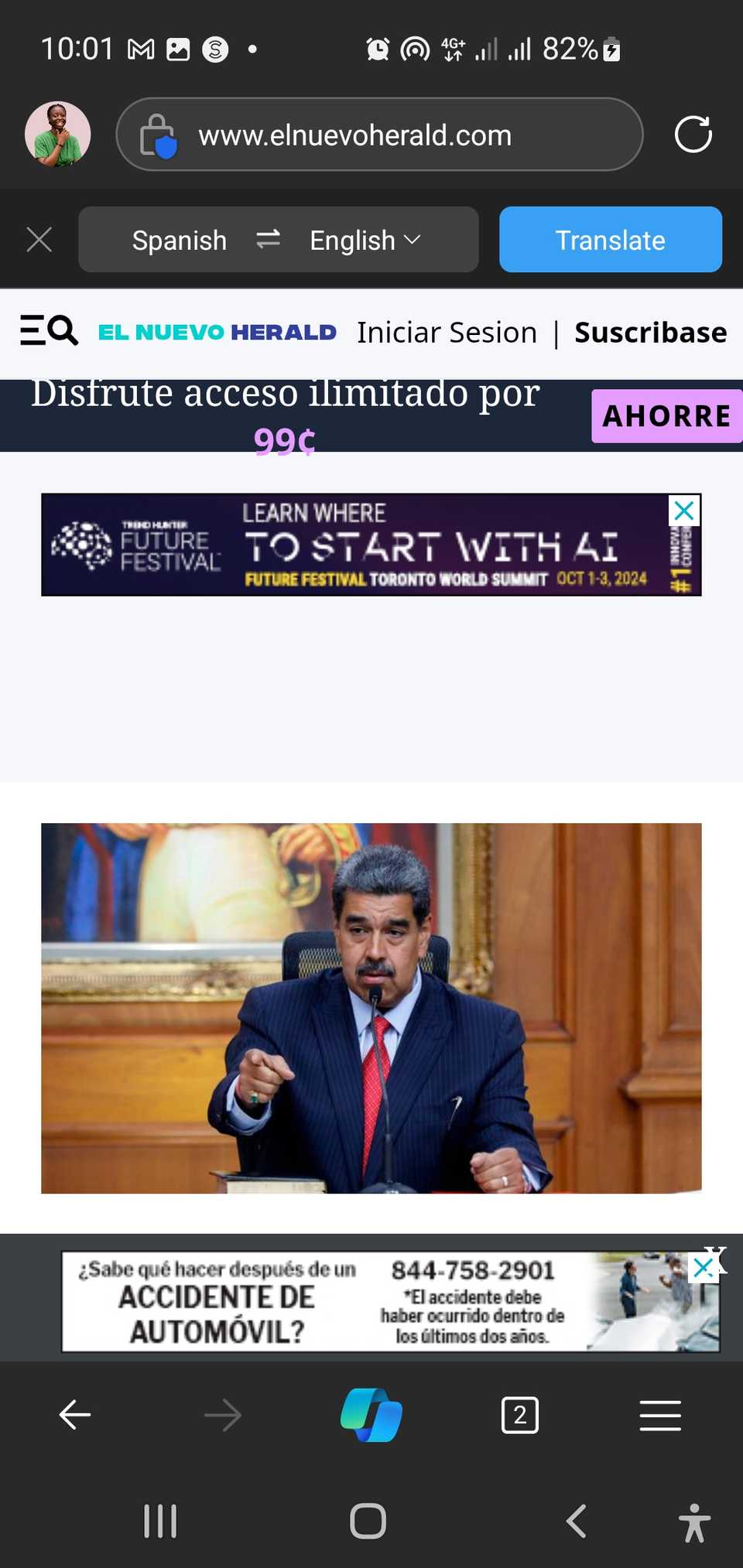Swap the Spanish and English languages
The height and width of the screenshot is (1568, 743).
pyautogui.click(x=268, y=240)
